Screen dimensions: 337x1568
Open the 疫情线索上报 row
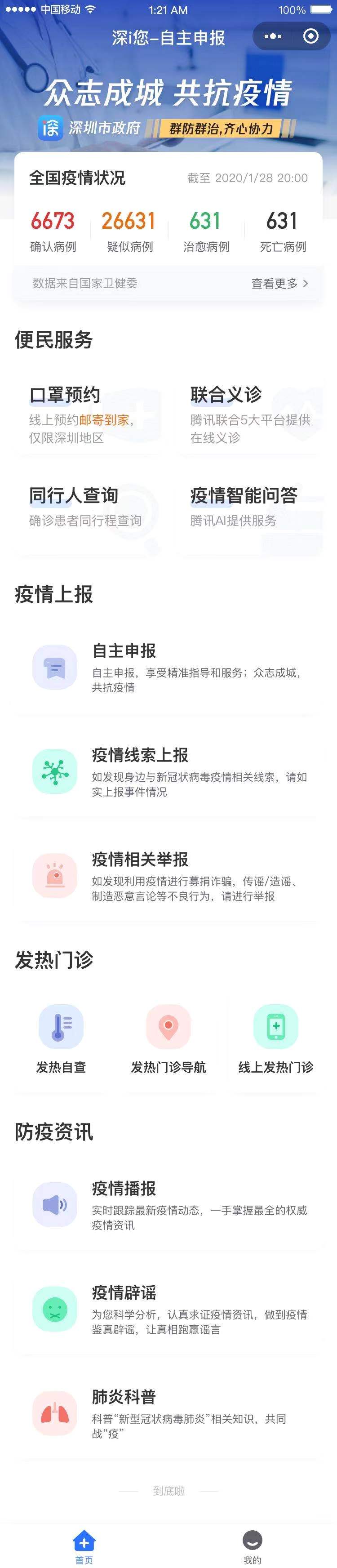168,771
